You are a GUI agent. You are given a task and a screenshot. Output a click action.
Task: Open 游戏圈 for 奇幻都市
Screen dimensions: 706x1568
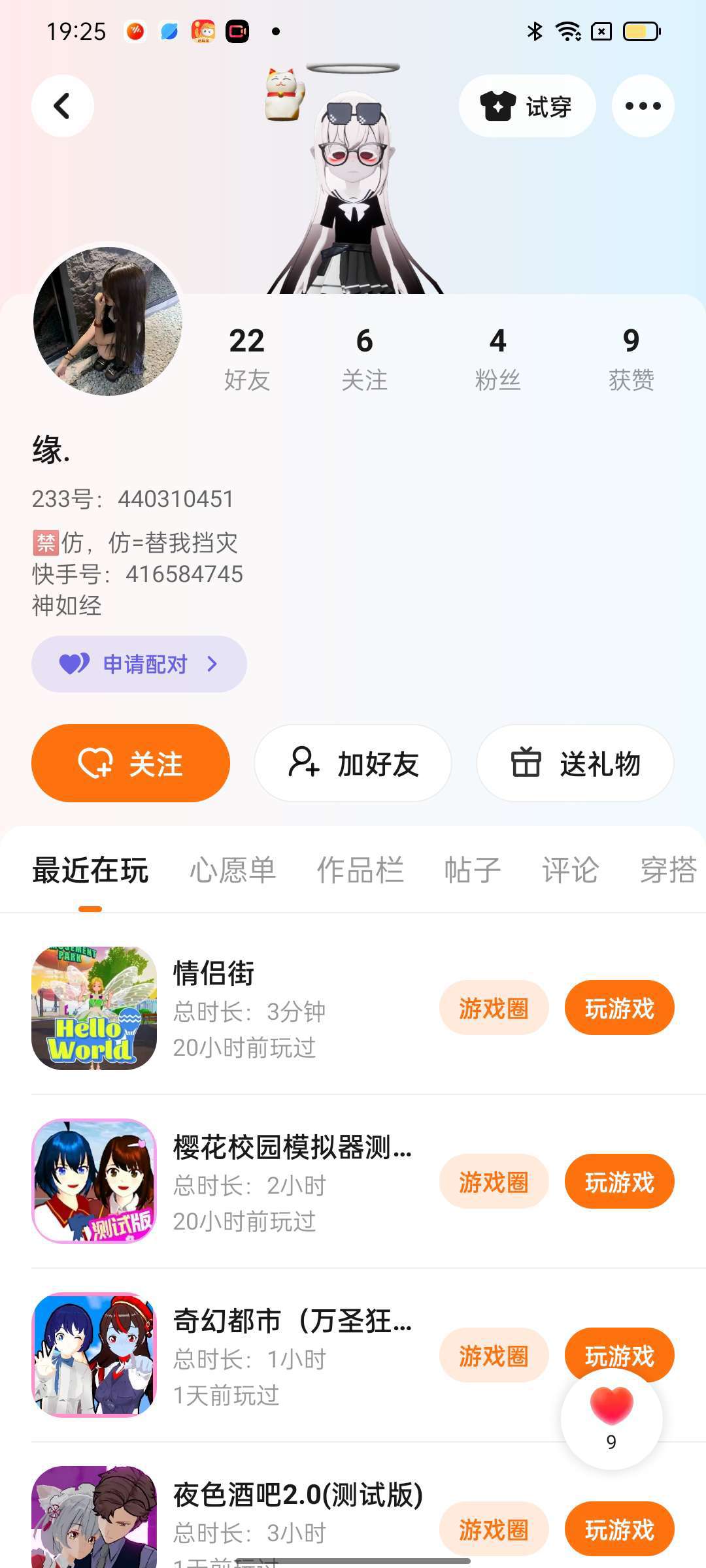494,1356
